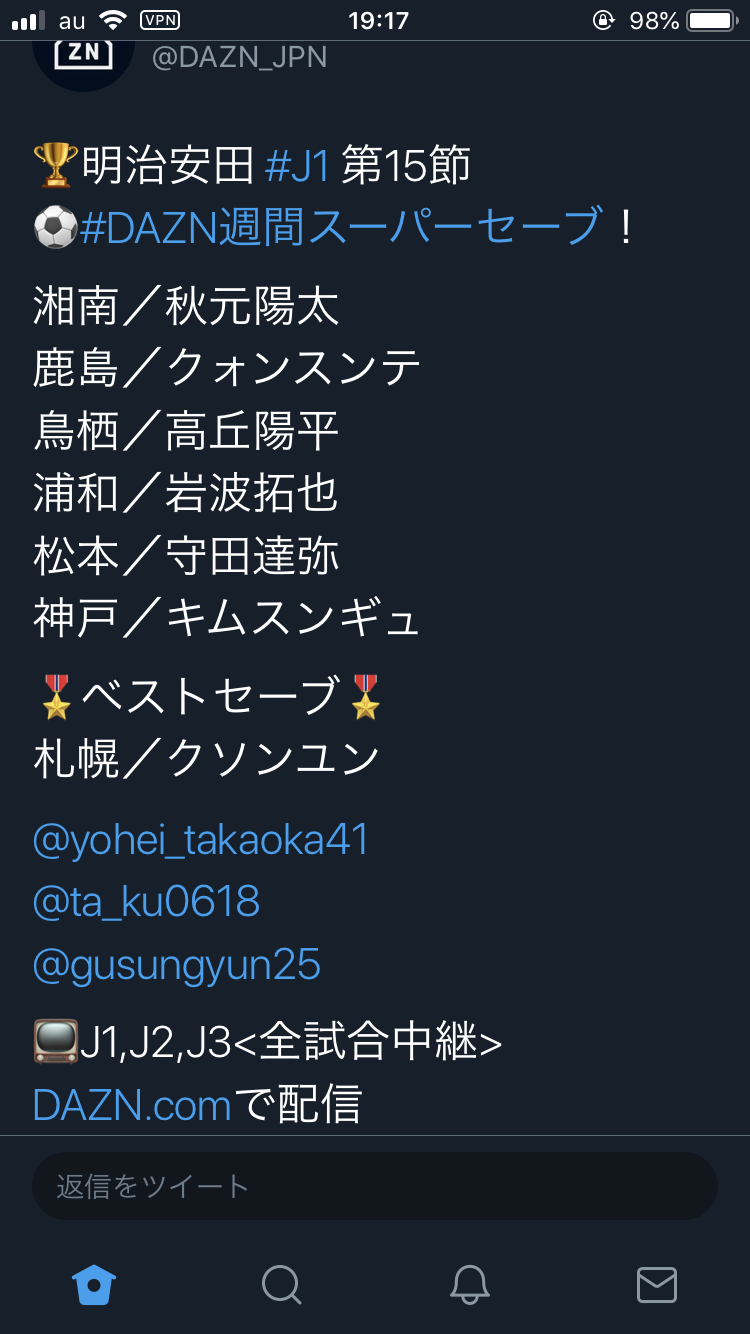Open @yohei_takaoka41 profile mention
Viewport: 750px width, 1334px height.
[201, 840]
